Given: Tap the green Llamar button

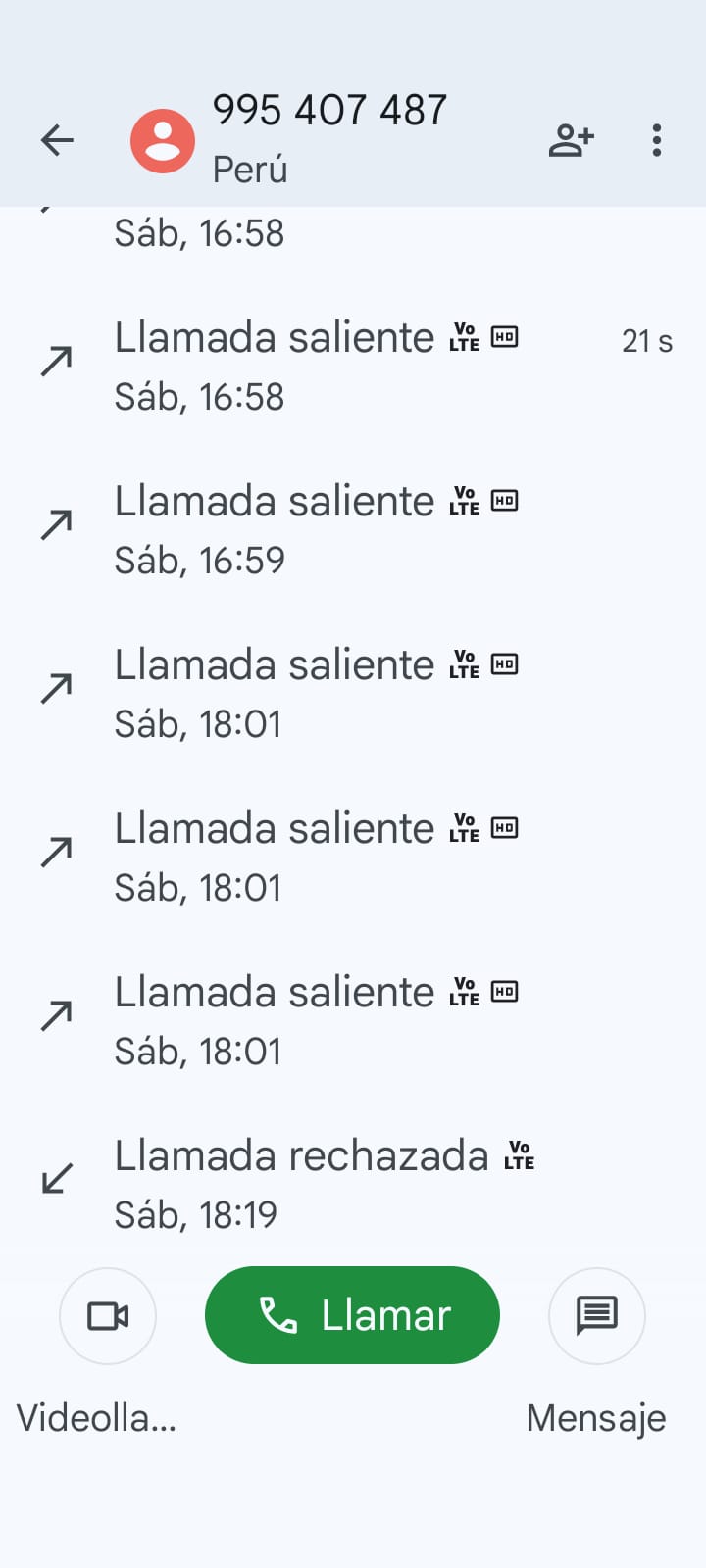Looking at the screenshot, I should pyautogui.click(x=352, y=1315).
